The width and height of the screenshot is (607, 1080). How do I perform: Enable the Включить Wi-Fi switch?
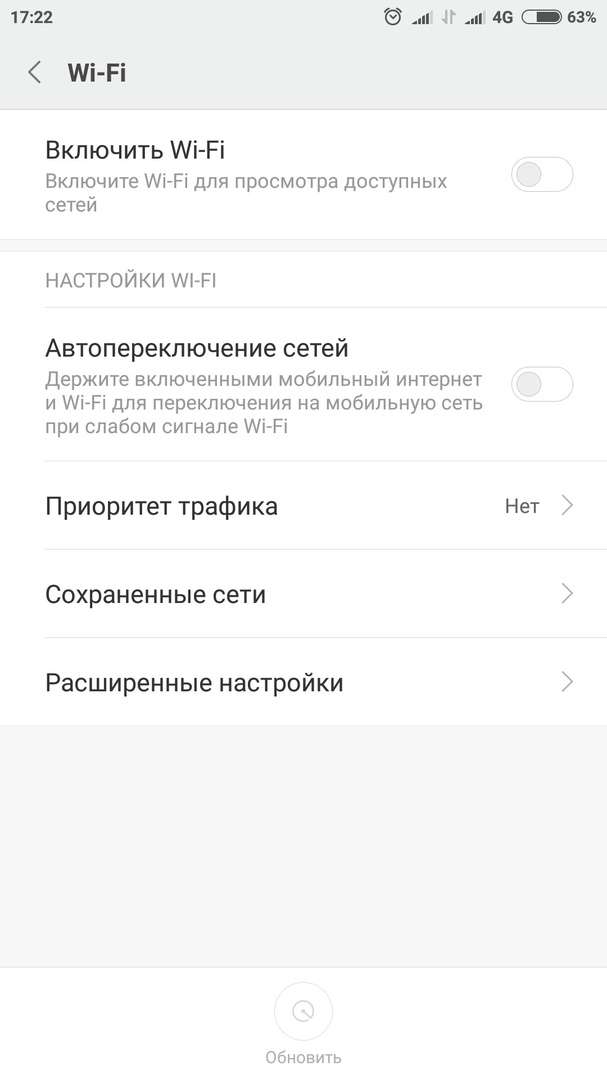click(542, 175)
